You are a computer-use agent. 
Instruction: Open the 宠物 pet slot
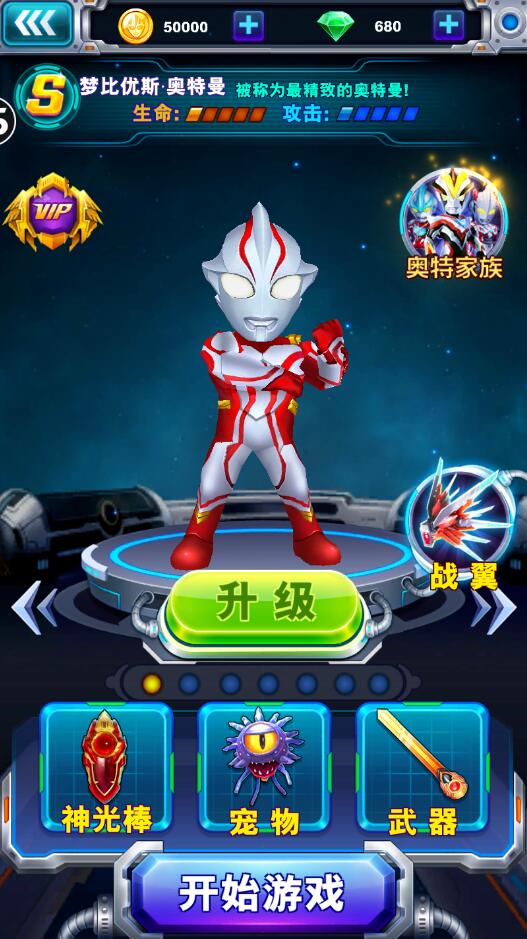pos(264,768)
